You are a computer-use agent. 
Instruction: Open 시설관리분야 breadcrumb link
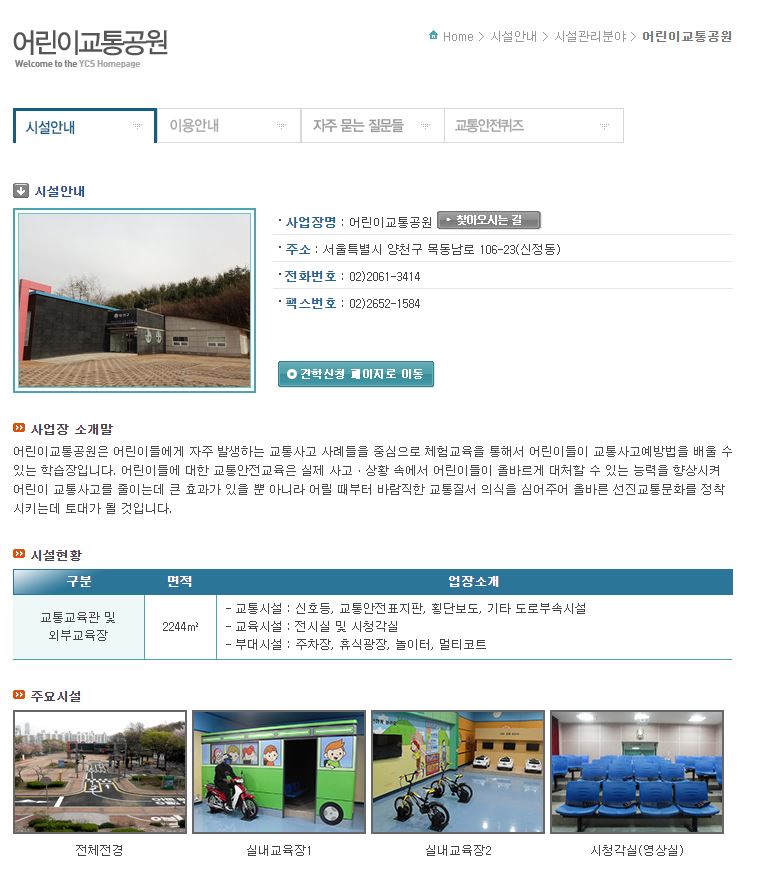coord(590,37)
